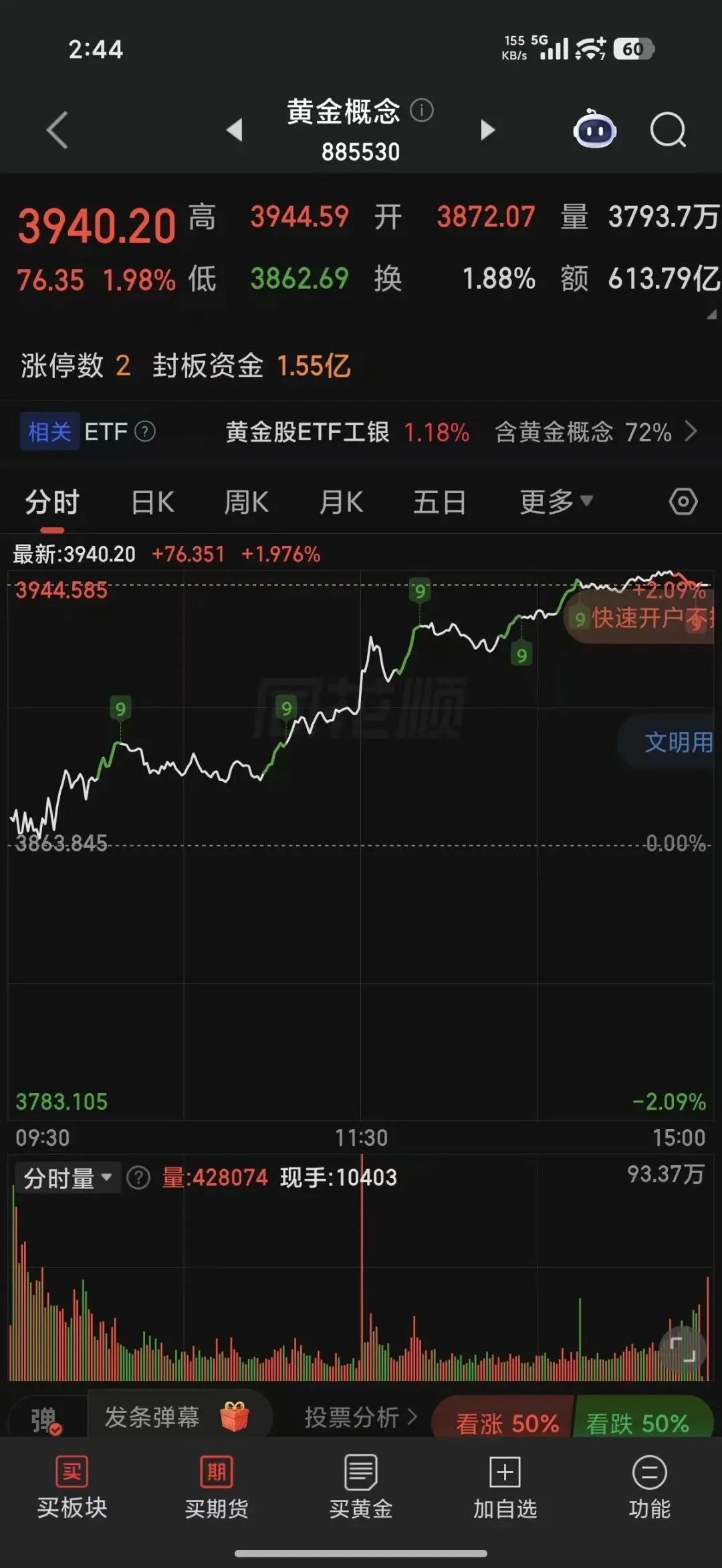
Task: Switch to the 日K chart tab
Action: (153, 502)
